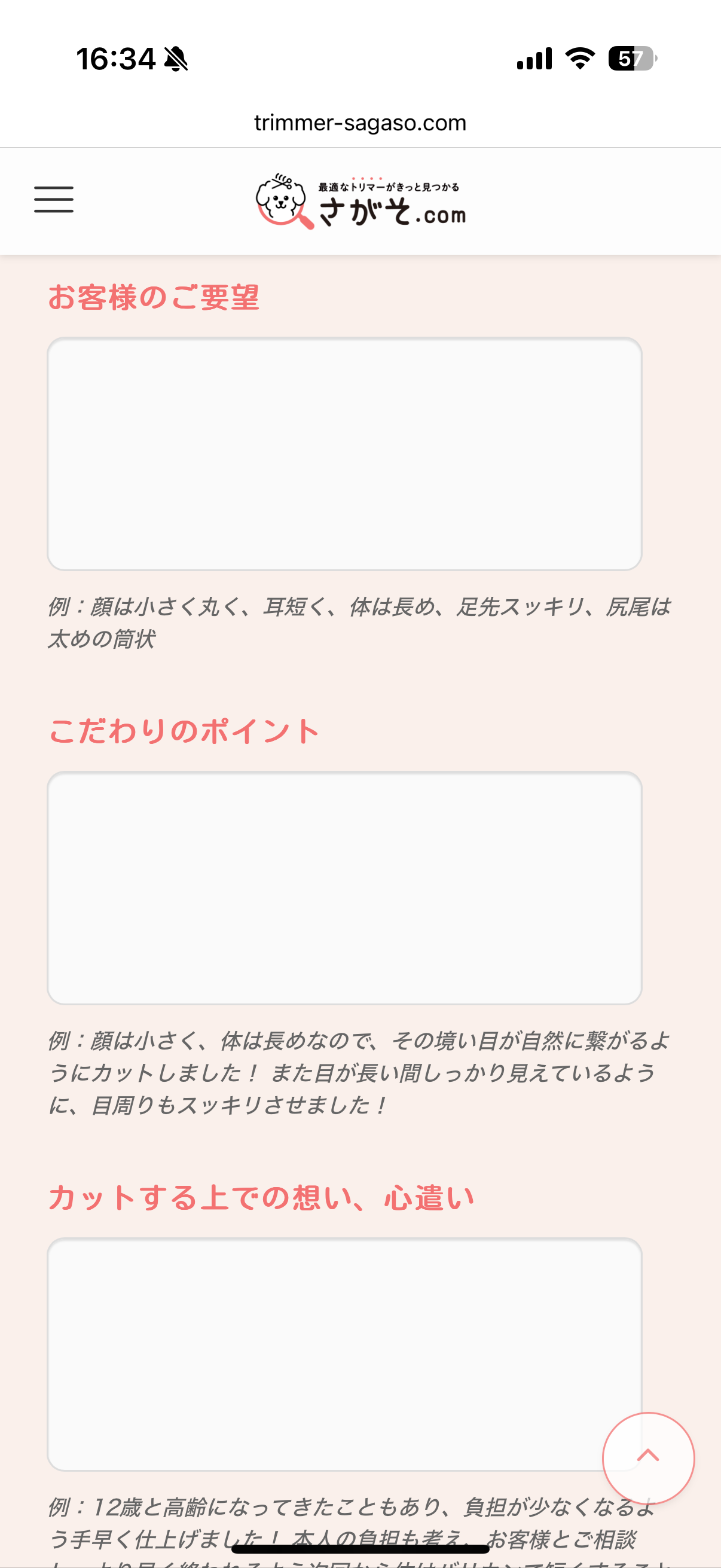Focus the お客様のご要望 text area
This screenshot has height=1568, width=721.
pos(344,453)
